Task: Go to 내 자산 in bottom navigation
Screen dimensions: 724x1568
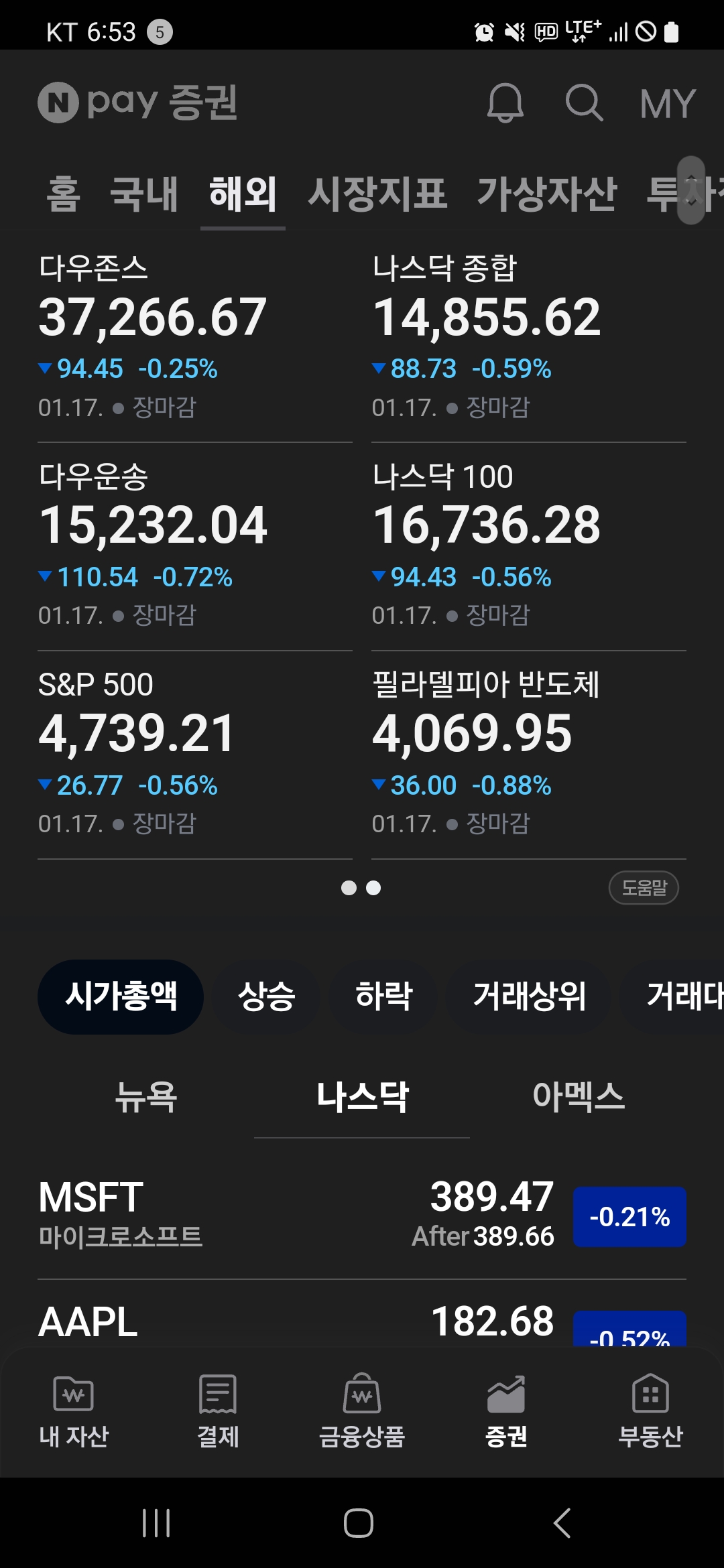Action: click(x=73, y=1411)
